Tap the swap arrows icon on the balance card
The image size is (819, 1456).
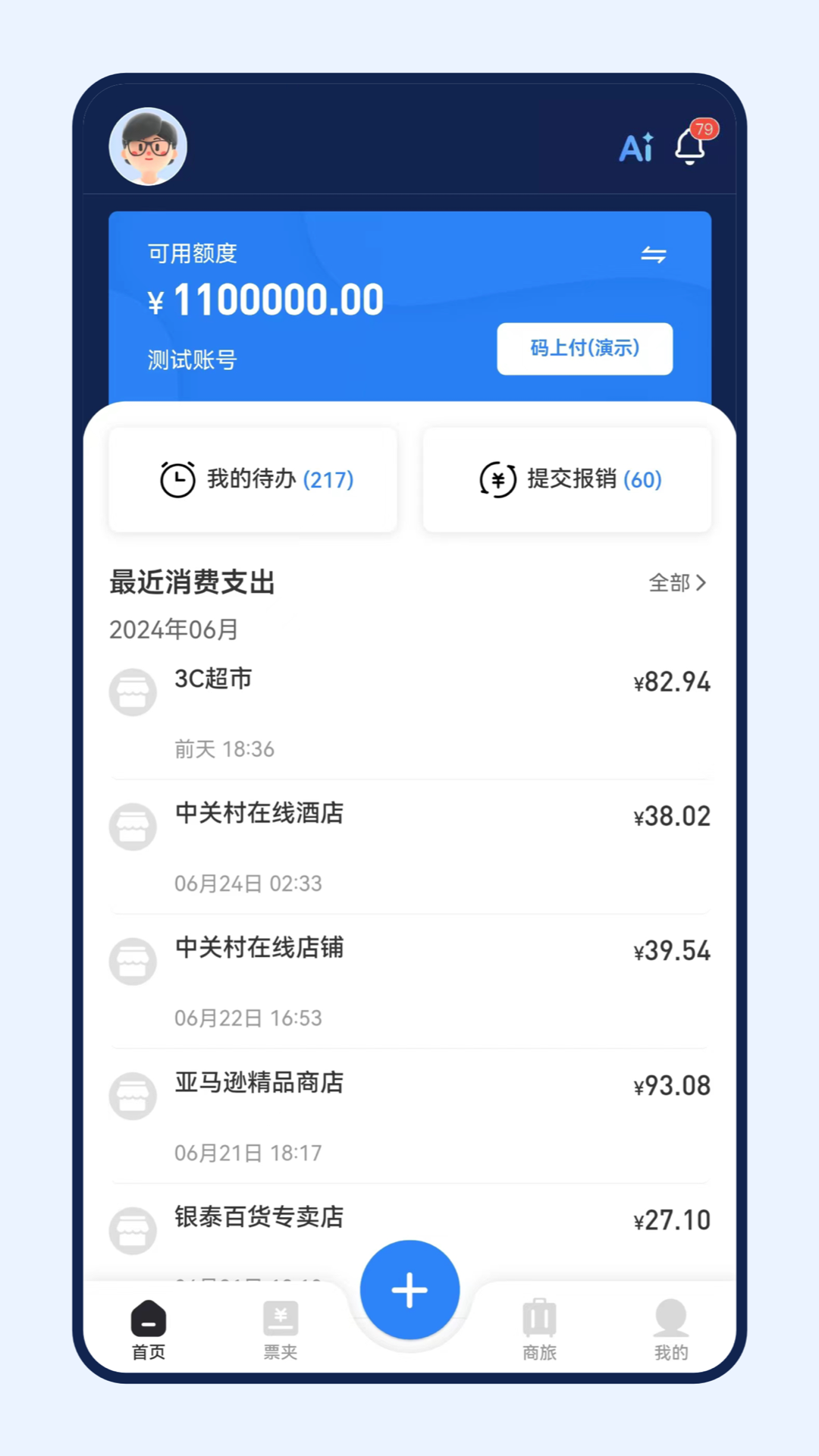tap(654, 254)
